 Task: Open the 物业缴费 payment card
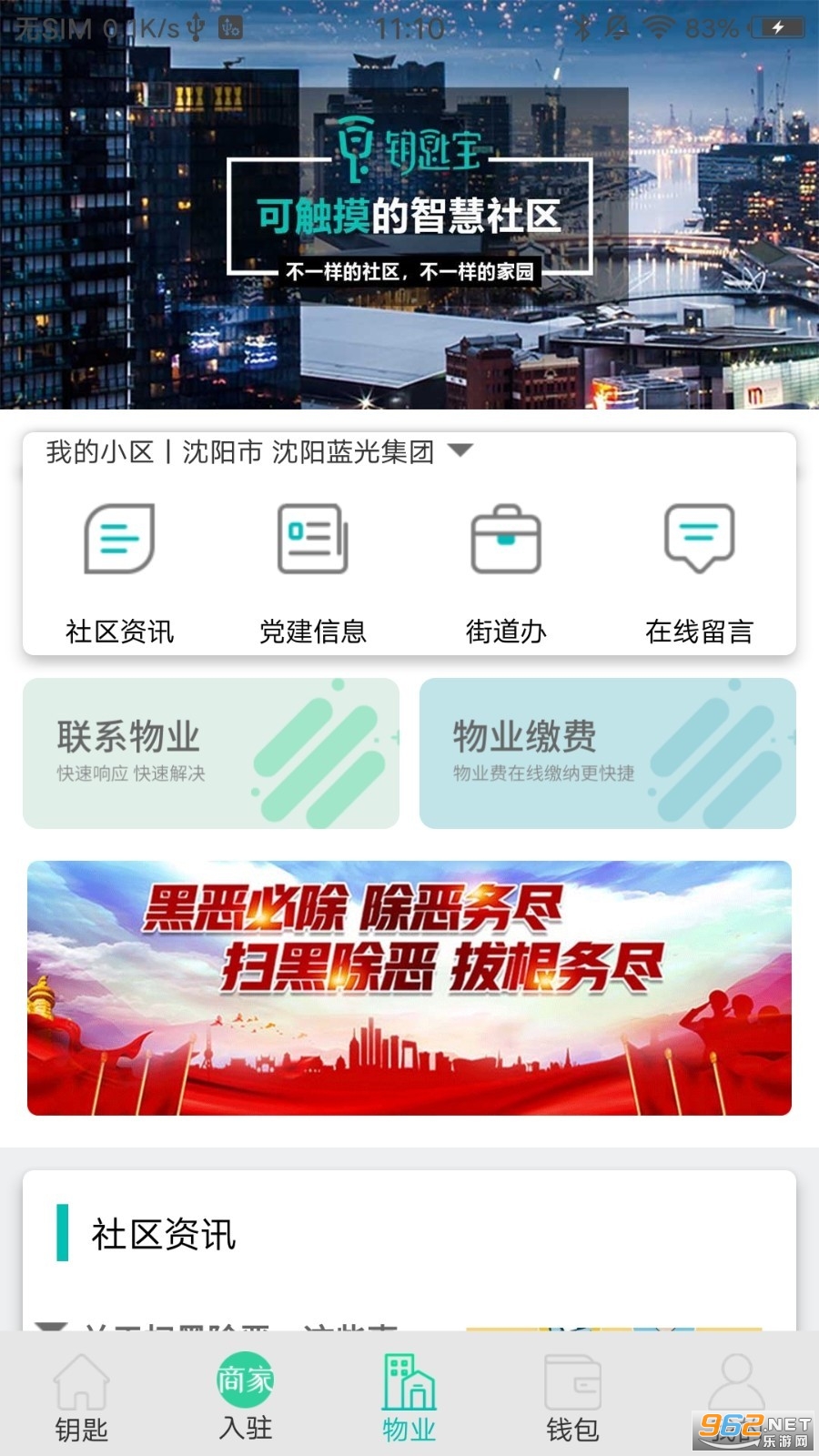tap(608, 753)
